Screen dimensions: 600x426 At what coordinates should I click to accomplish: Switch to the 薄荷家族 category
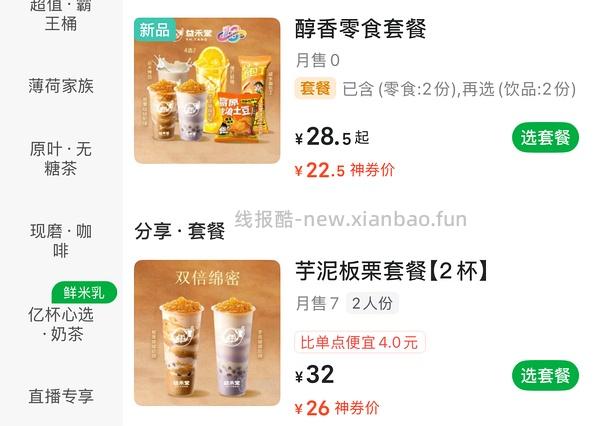[61, 86]
